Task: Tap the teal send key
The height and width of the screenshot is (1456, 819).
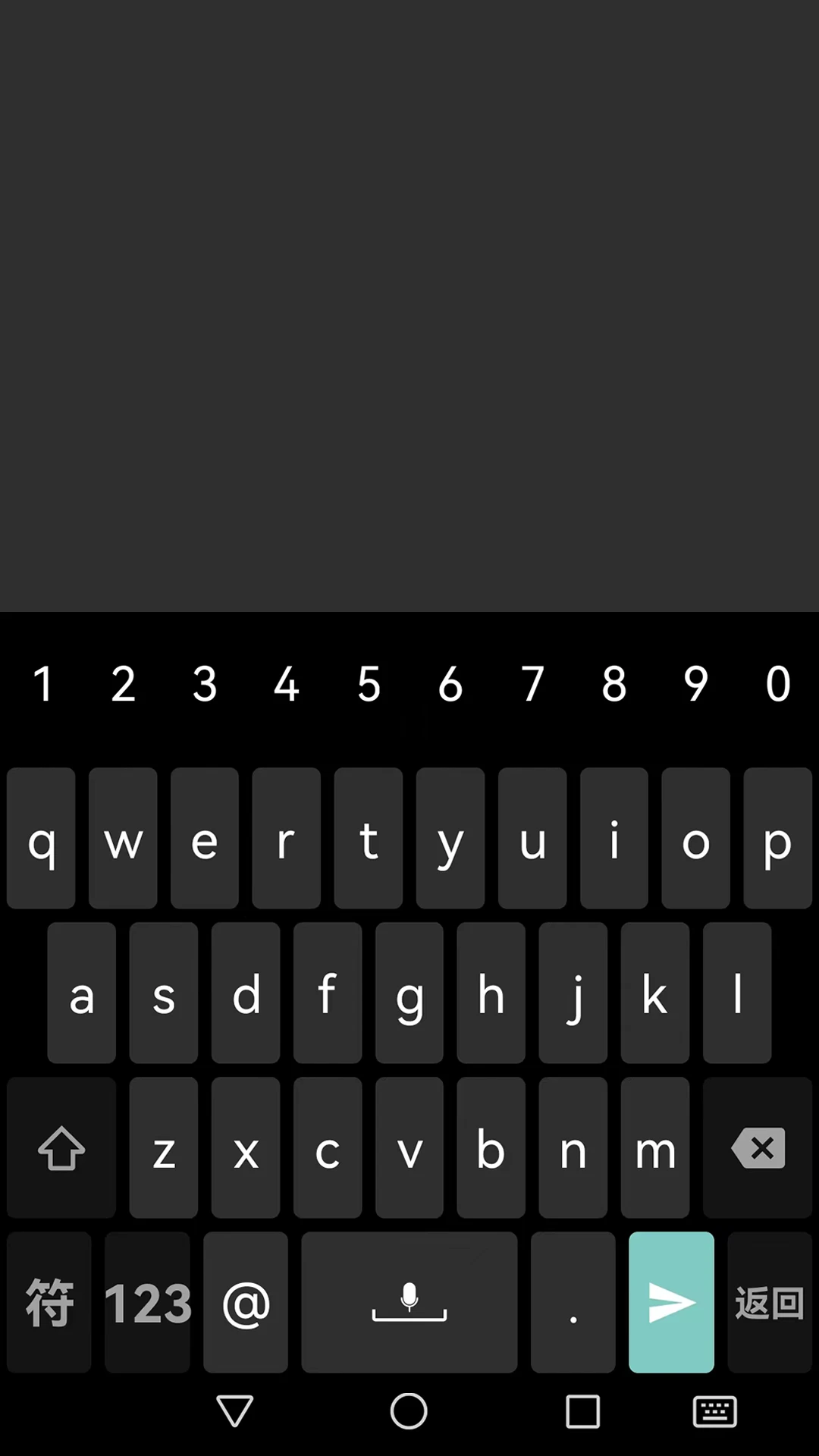Action: [x=671, y=1302]
